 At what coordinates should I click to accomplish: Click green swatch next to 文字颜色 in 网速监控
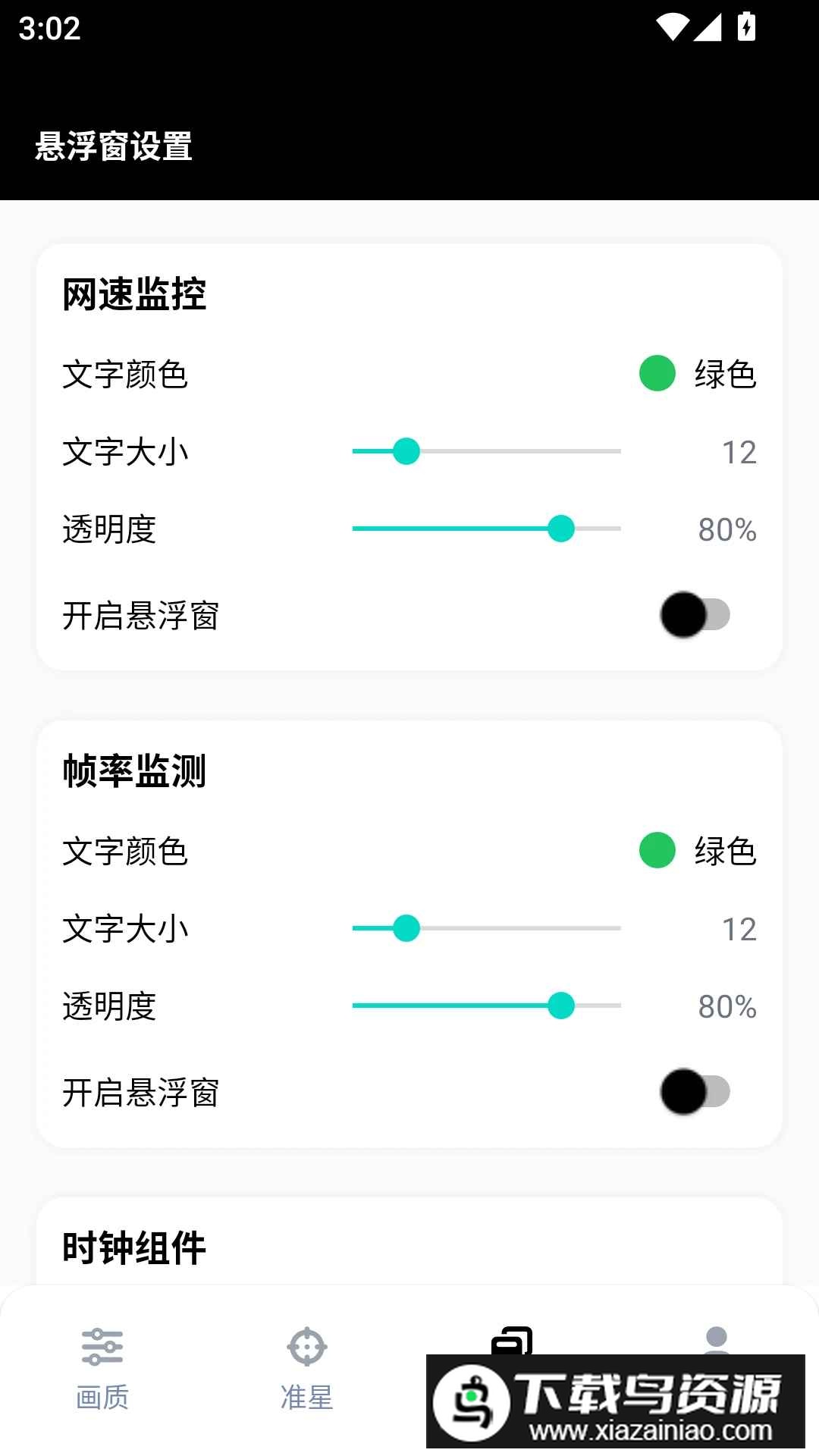click(656, 373)
